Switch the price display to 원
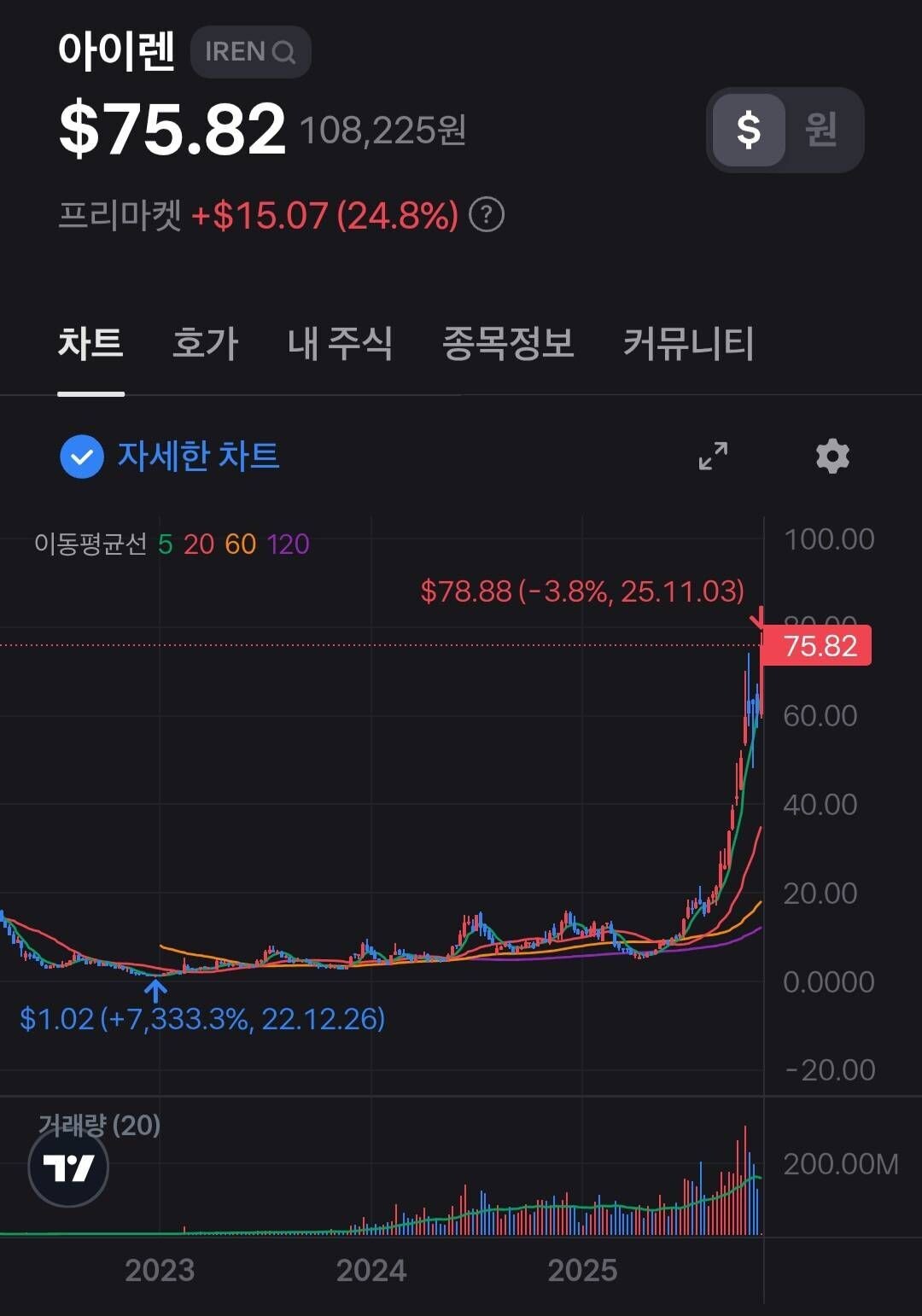922x1316 pixels. click(x=820, y=130)
